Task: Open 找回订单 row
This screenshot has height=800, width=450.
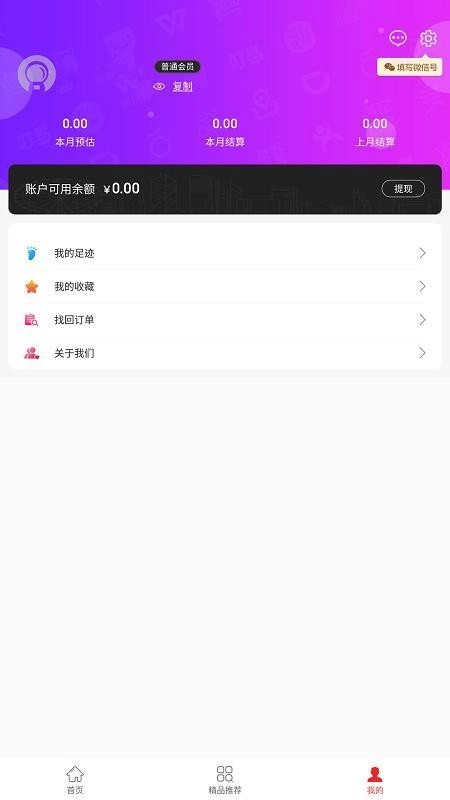Action: click(225, 320)
